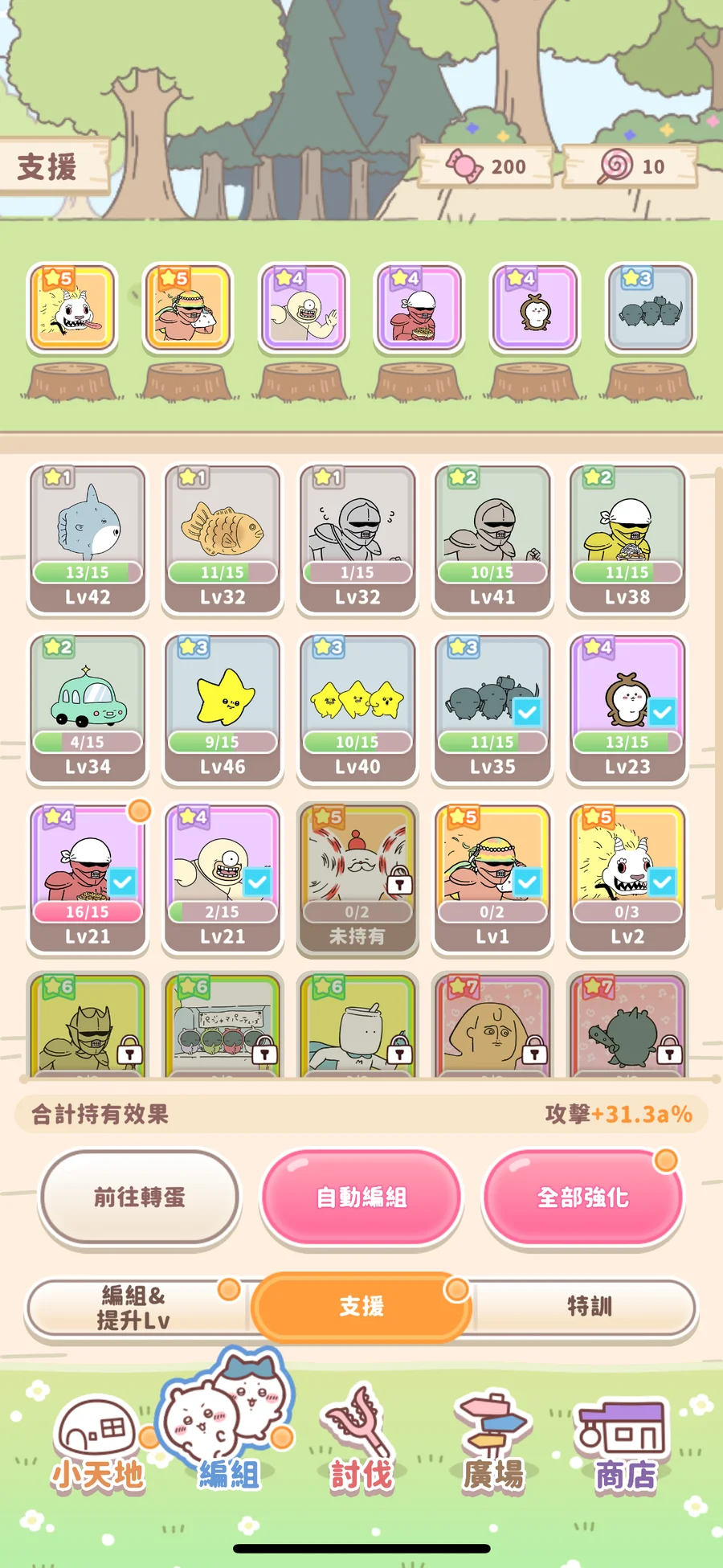Tap 全部強化 to upgrade all

tap(583, 1197)
